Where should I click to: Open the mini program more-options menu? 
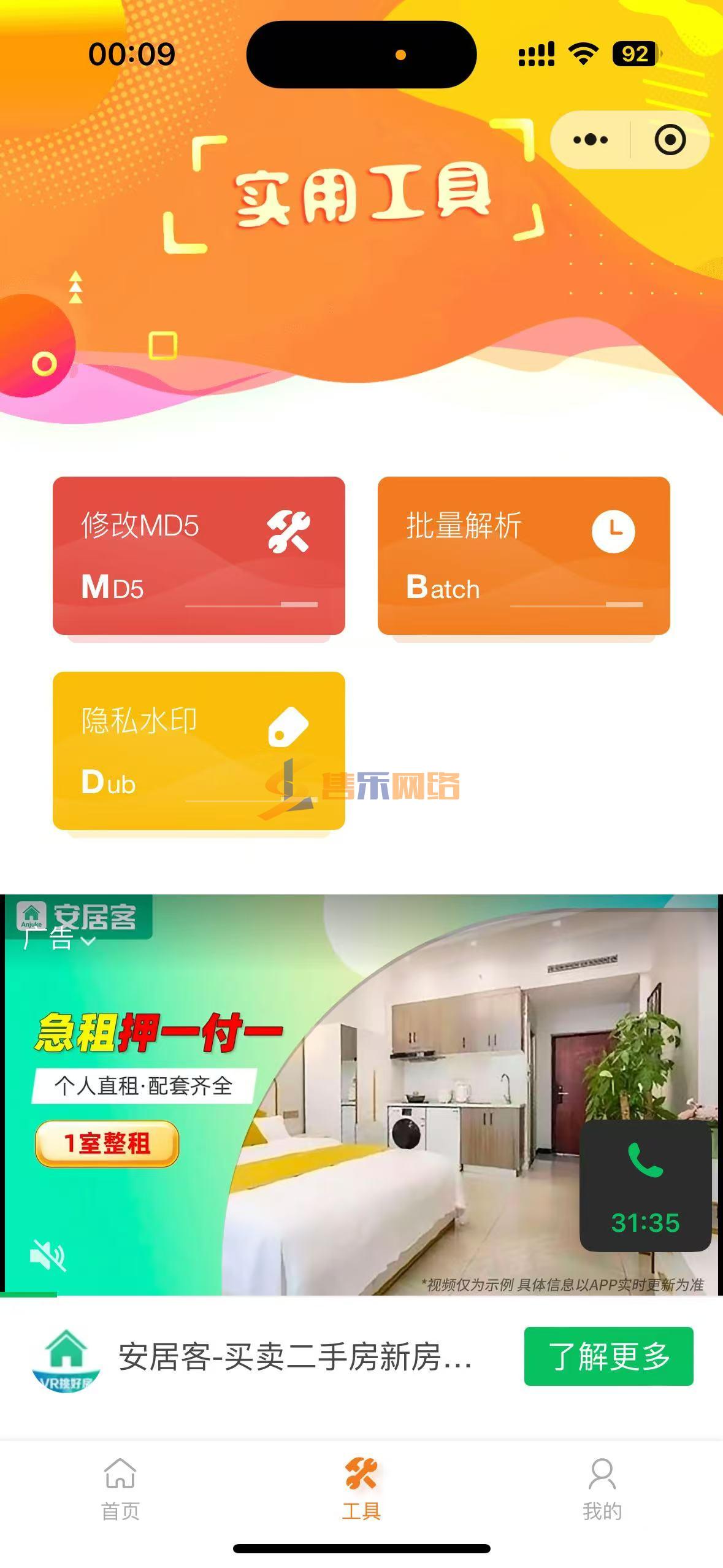click(x=590, y=140)
